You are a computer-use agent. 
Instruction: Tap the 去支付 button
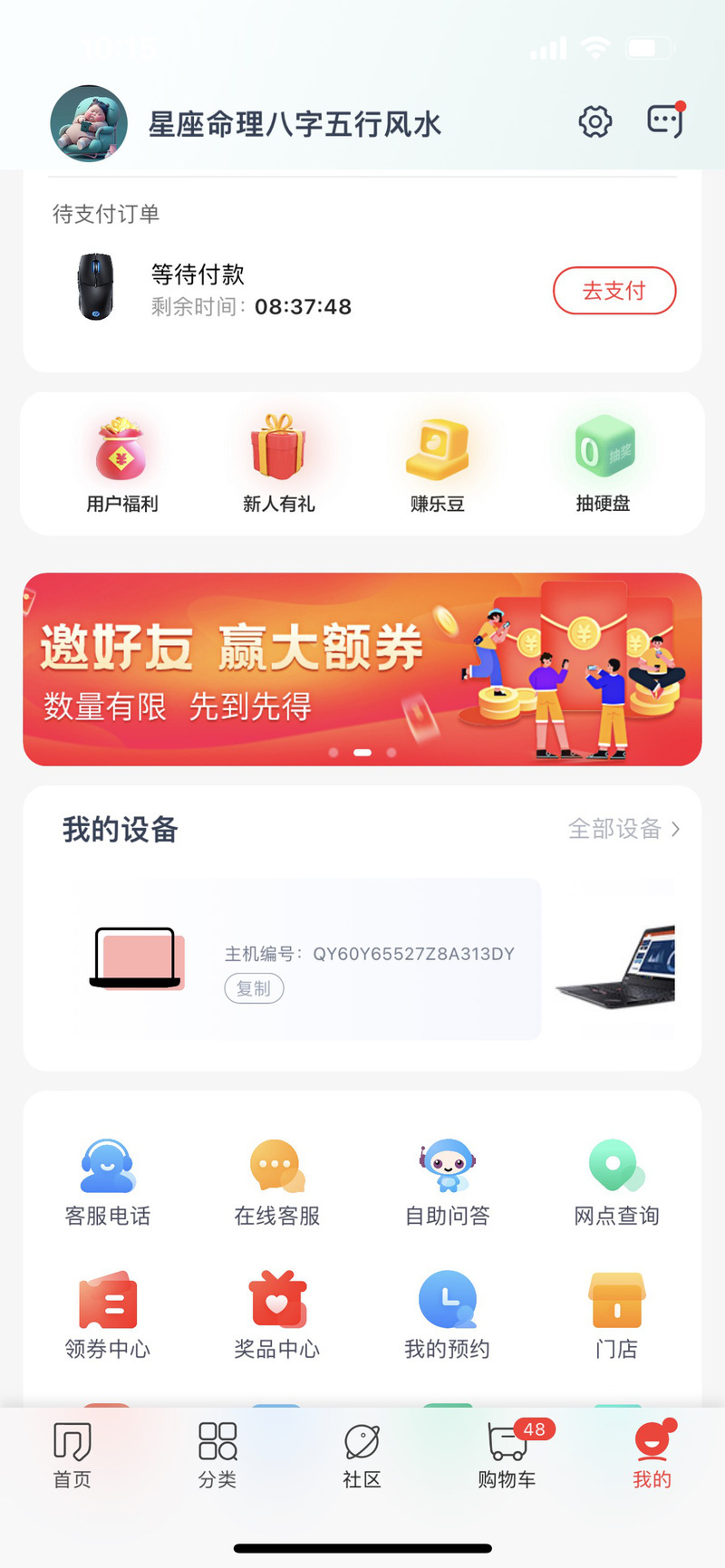pos(614,291)
